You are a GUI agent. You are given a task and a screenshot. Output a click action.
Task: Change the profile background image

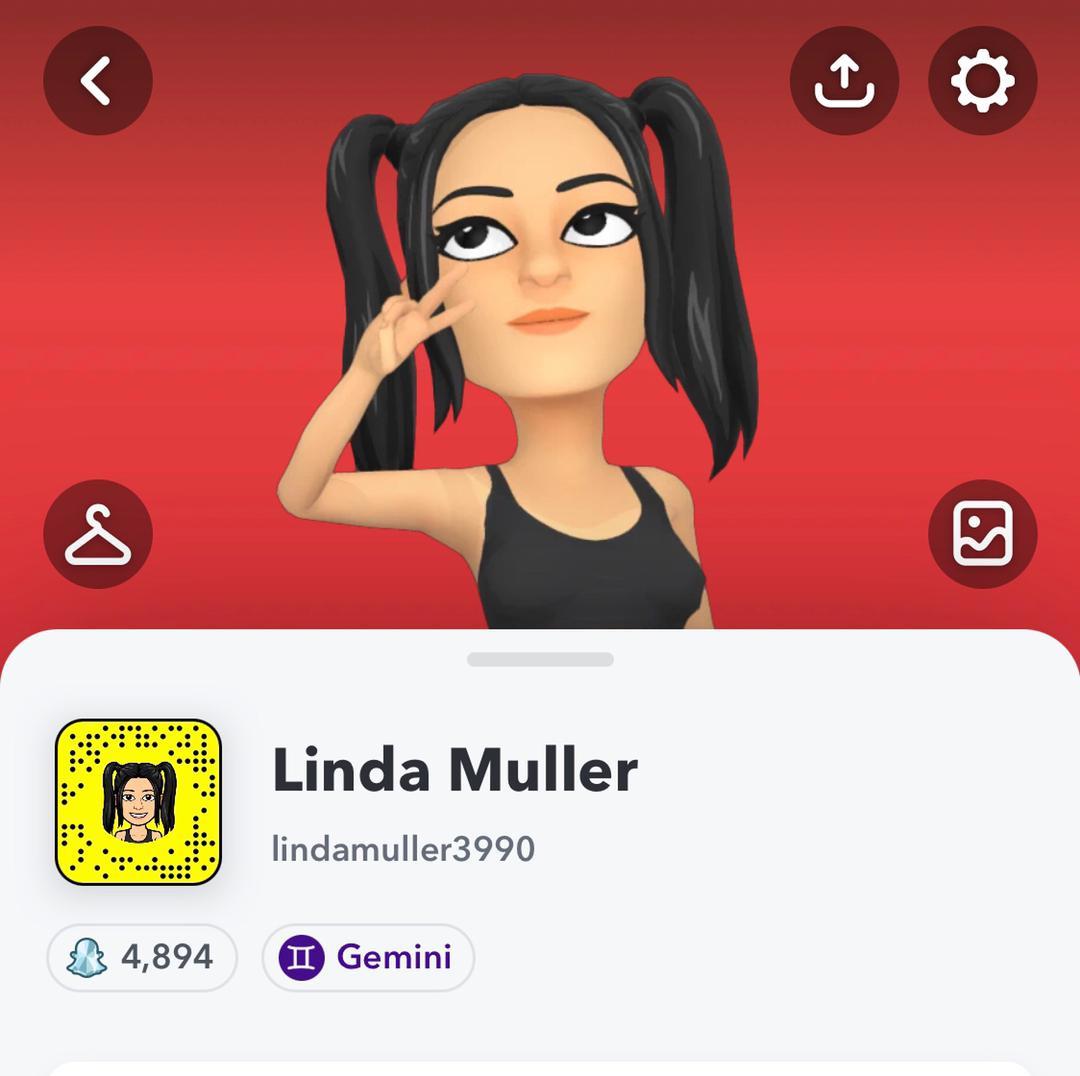click(x=982, y=534)
